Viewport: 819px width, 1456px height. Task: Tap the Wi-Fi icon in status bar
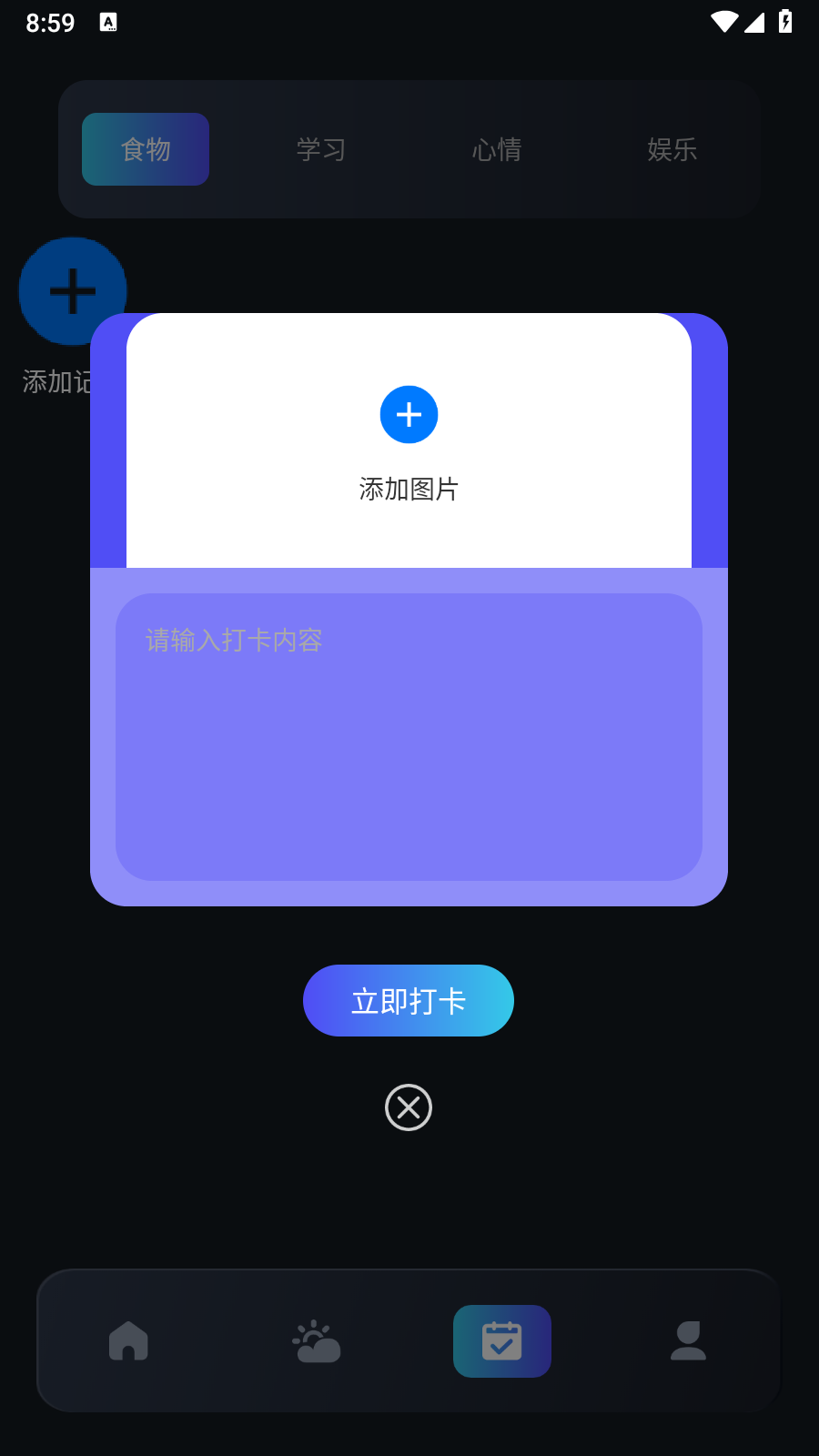723,23
